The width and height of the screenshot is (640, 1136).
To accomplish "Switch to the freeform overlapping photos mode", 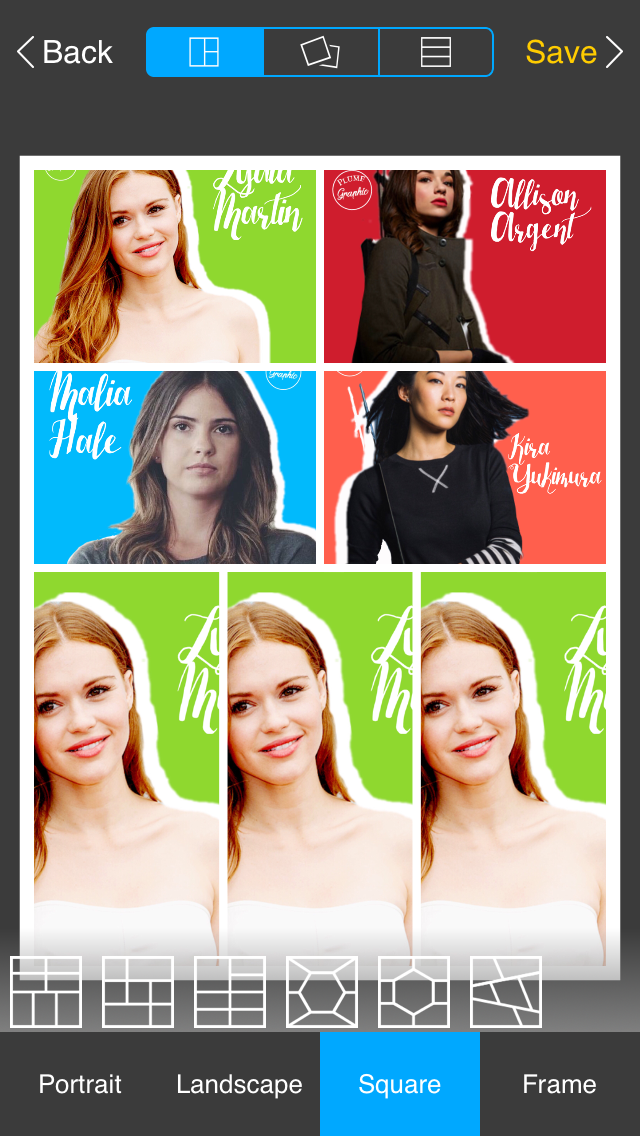I will 321,52.
